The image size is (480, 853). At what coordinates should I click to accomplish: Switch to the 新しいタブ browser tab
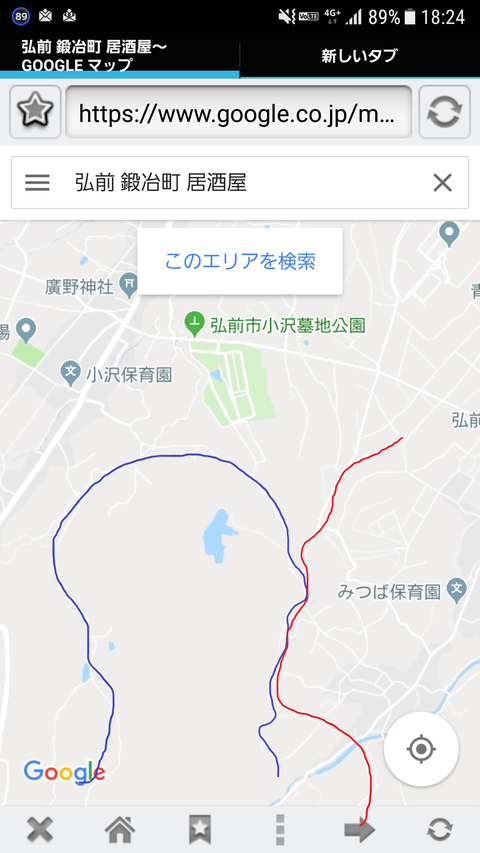[x=360, y=55]
